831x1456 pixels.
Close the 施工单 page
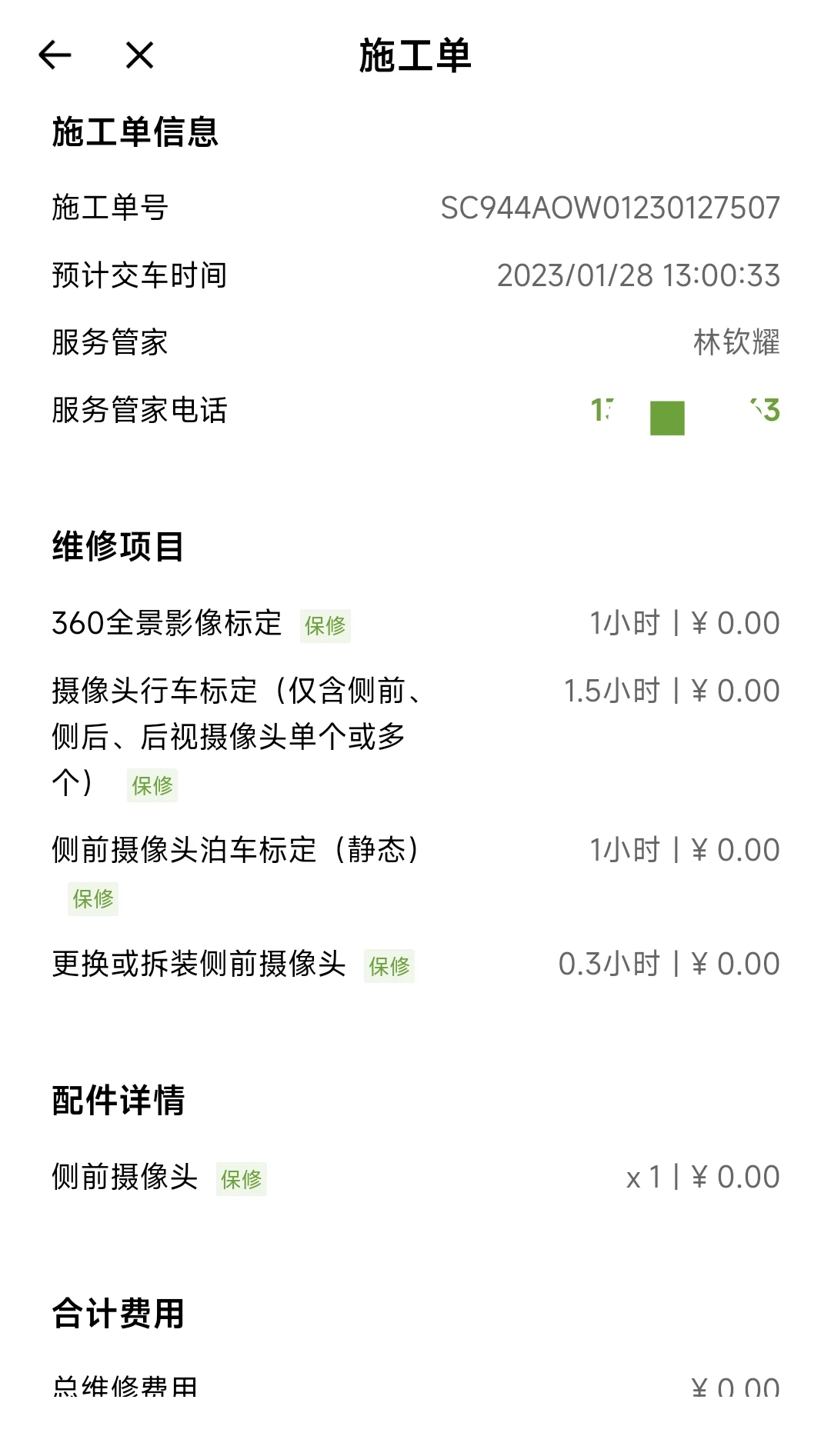[139, 55]
